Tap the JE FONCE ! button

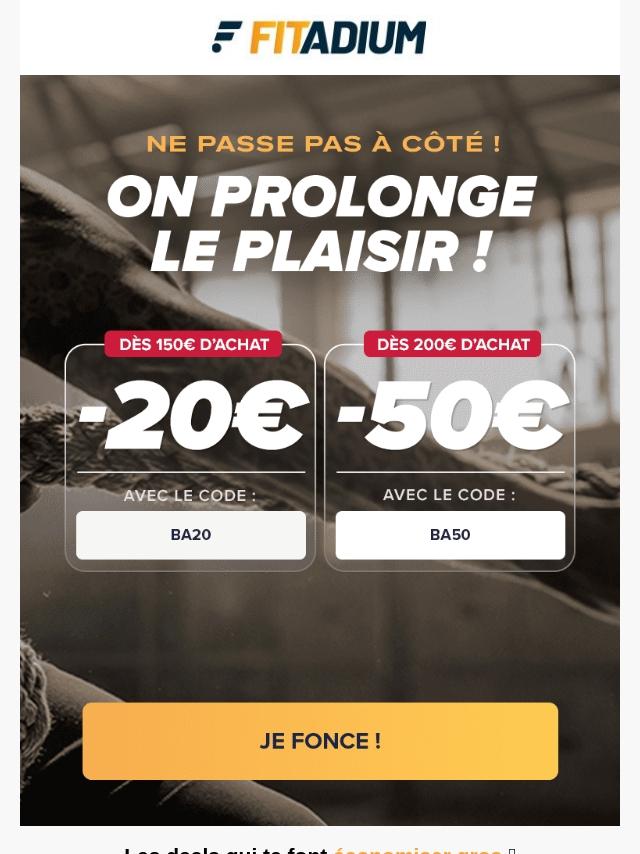click(320, 741)
